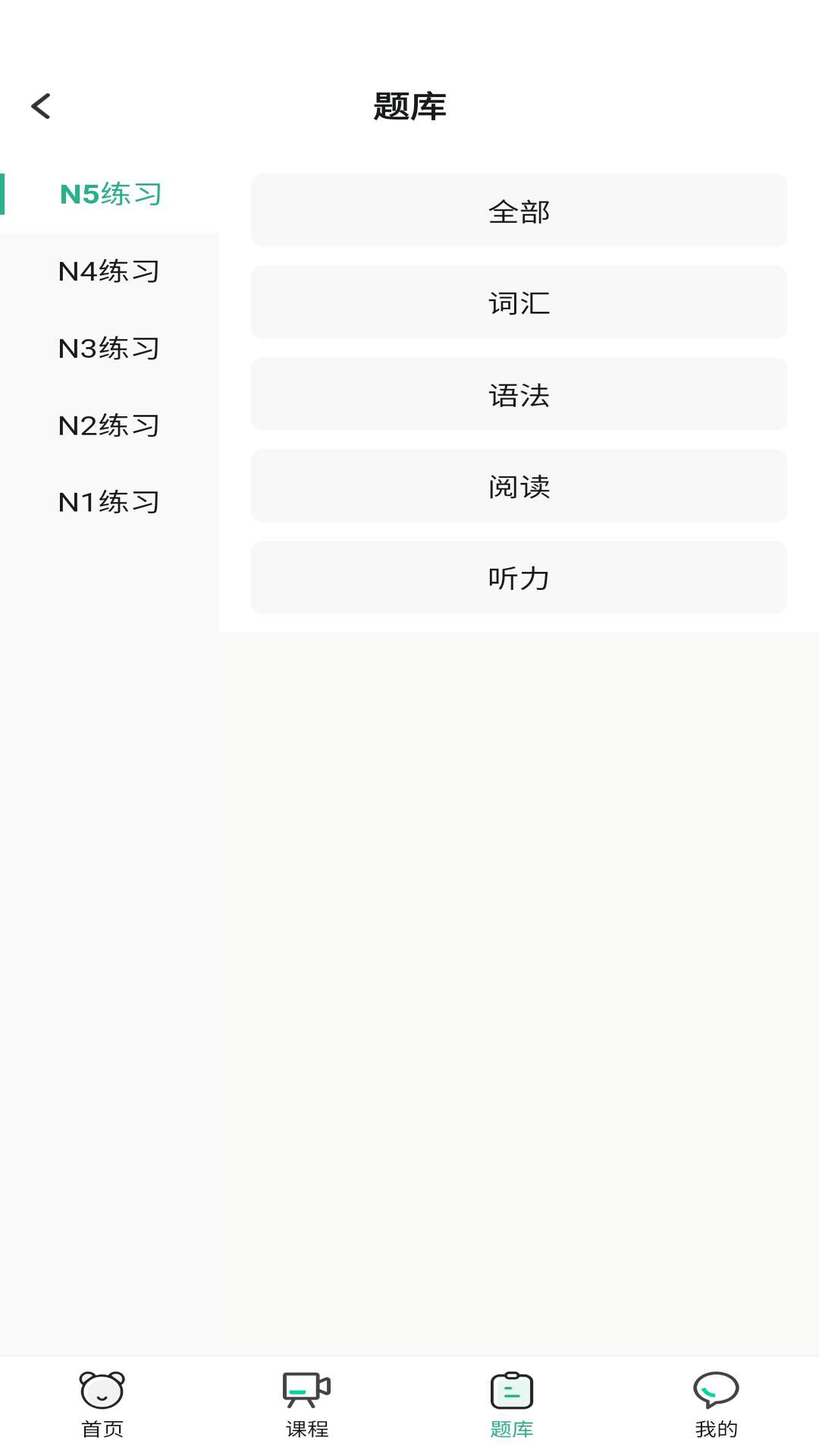Image resolution: width=819 pixels, height=1456 pixels.
Task: Switch to the N4练习 tab
Action: 109,271
